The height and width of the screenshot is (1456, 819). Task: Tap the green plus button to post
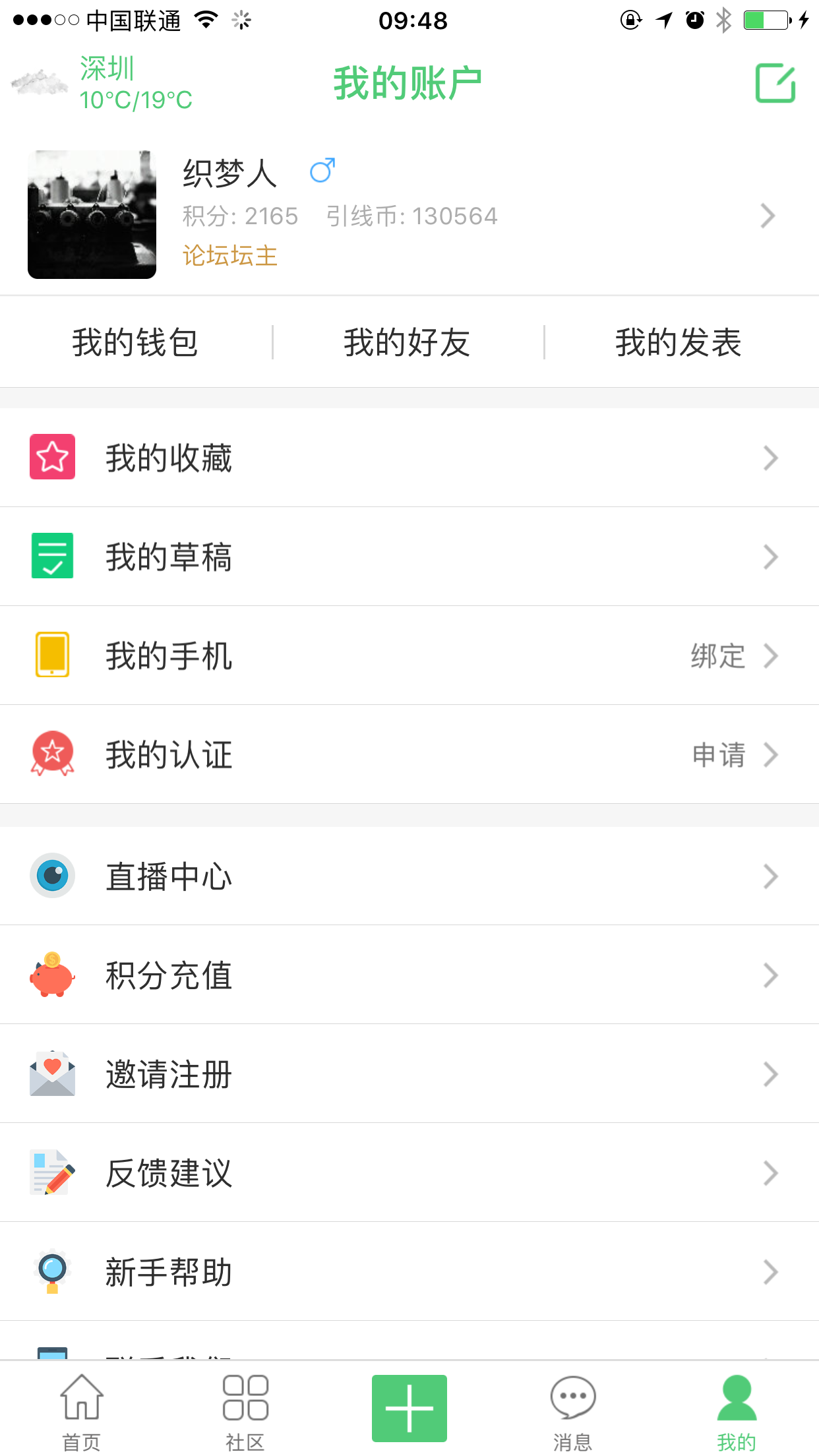[x=409, y=1408]
